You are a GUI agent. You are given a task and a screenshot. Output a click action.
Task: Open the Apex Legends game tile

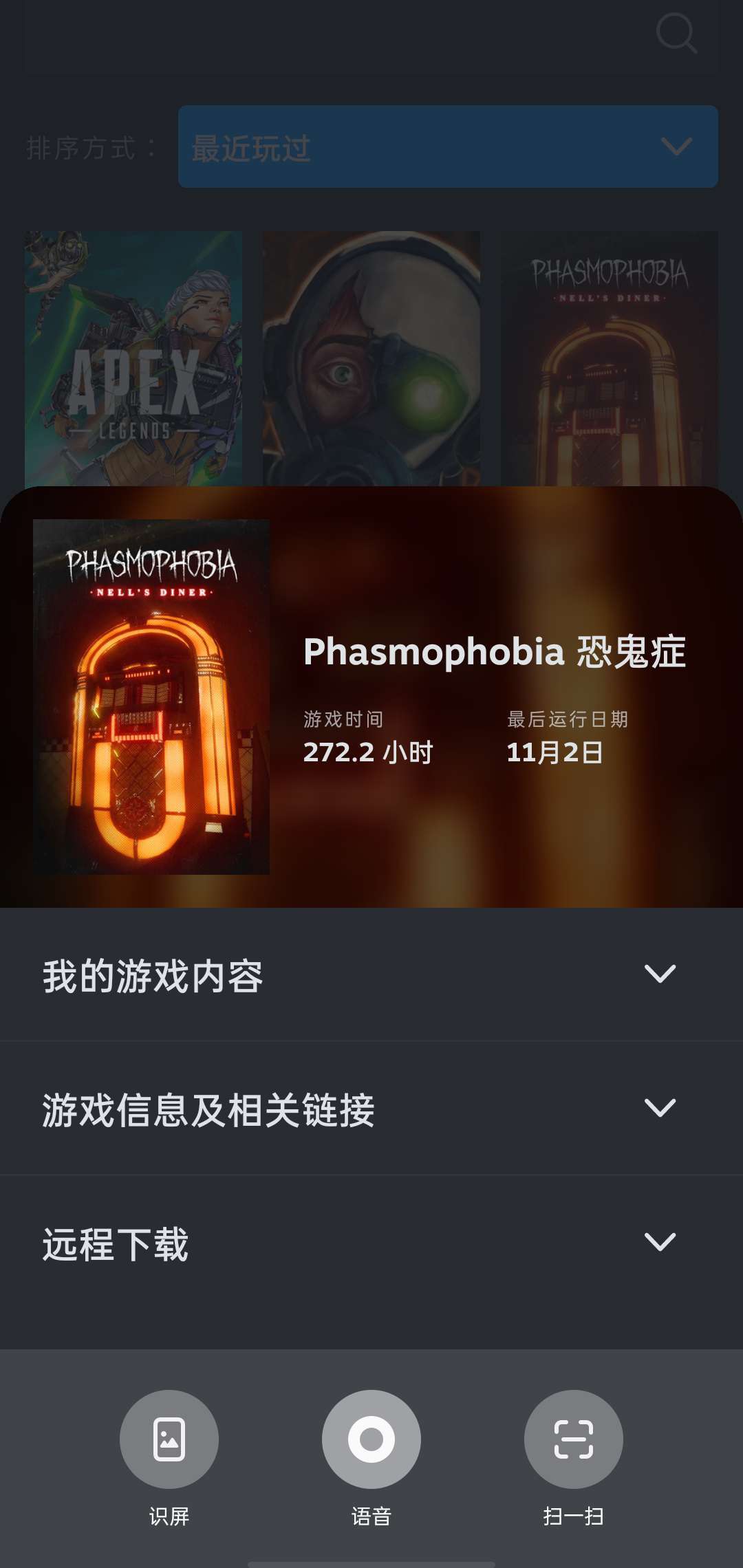[x=133, y=358]
